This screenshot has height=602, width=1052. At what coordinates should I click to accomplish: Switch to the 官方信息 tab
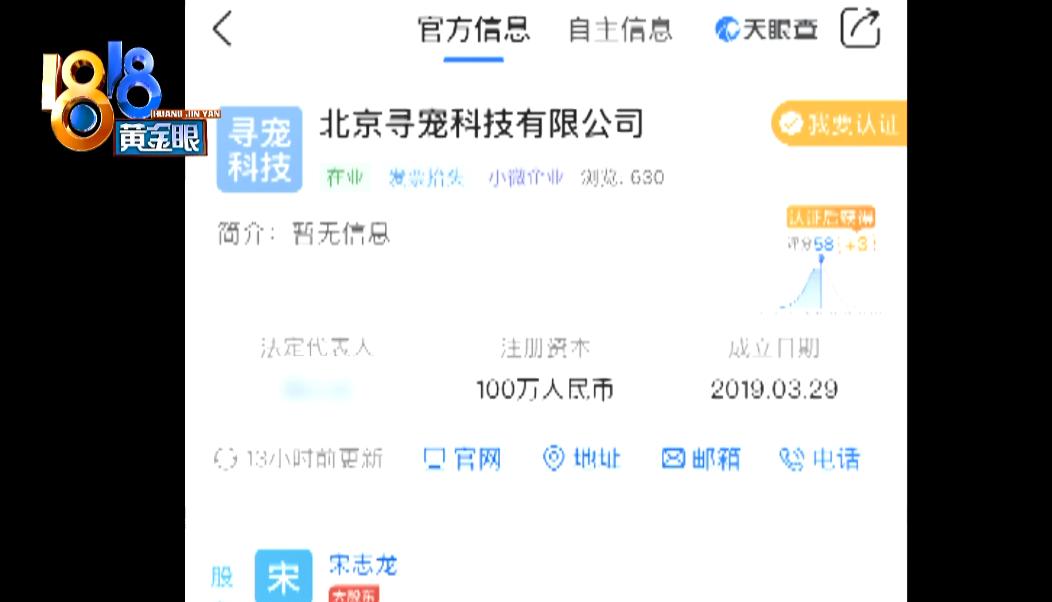[473, 29]
